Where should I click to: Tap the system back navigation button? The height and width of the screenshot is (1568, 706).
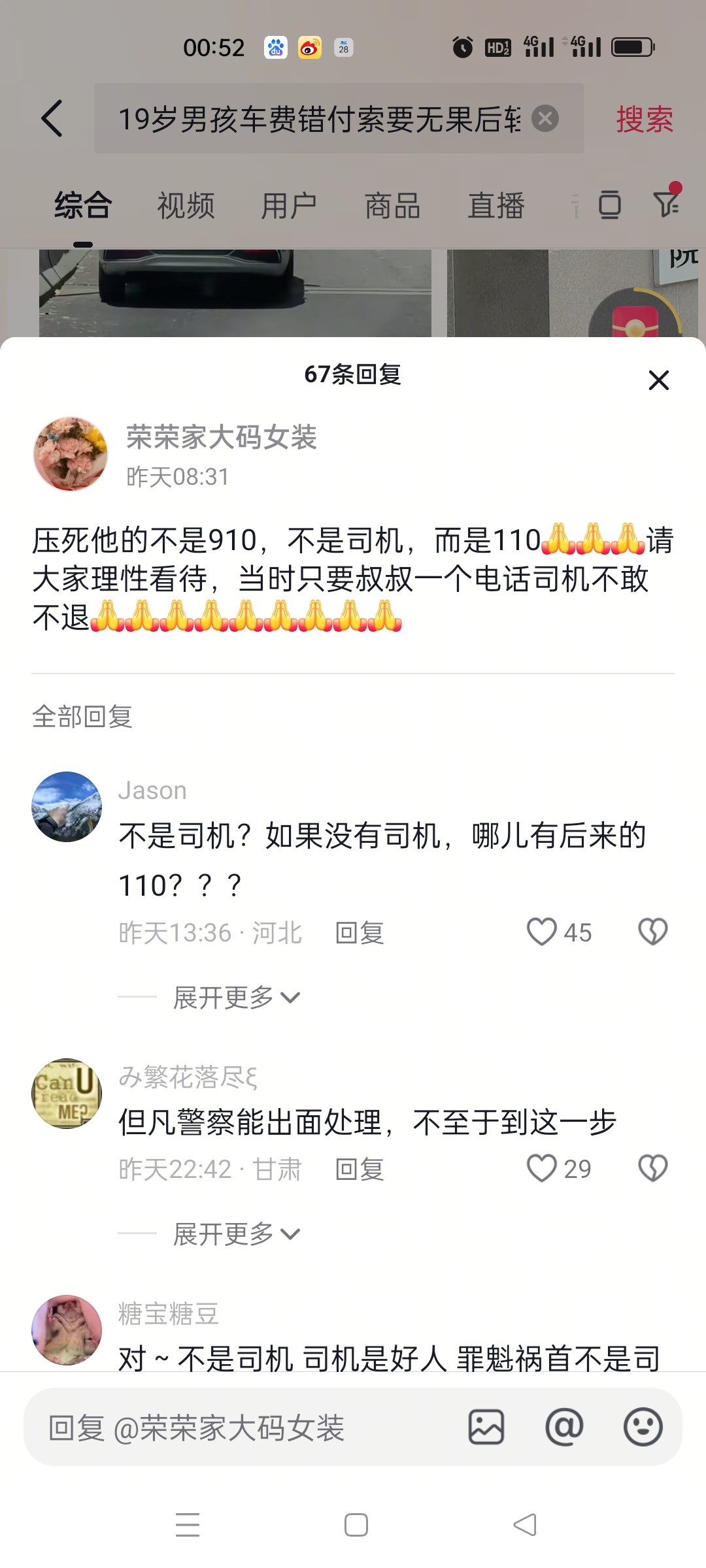coord(525,1525)
